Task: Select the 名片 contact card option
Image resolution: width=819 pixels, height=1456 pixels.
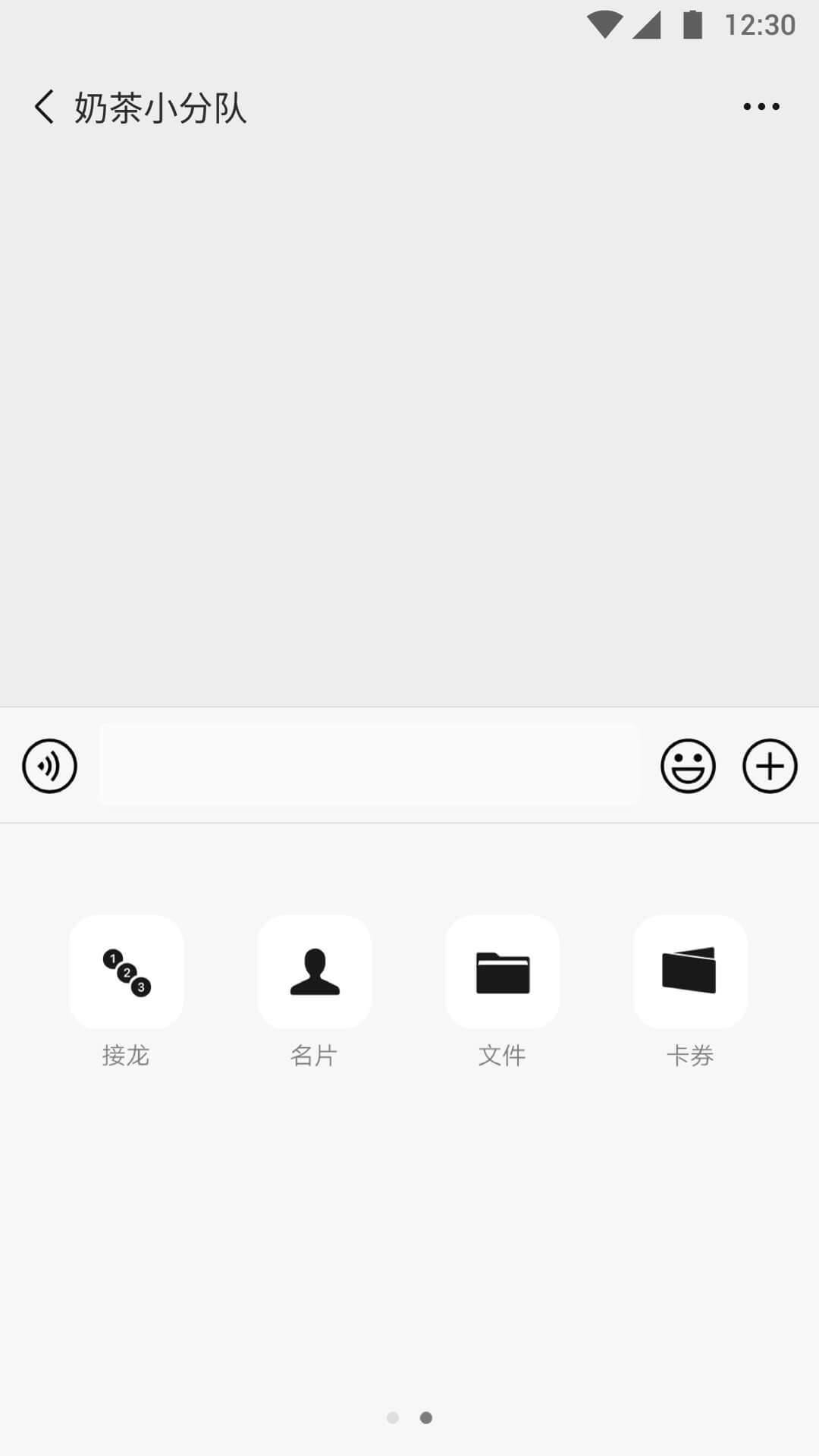Action: coord(313,973)
